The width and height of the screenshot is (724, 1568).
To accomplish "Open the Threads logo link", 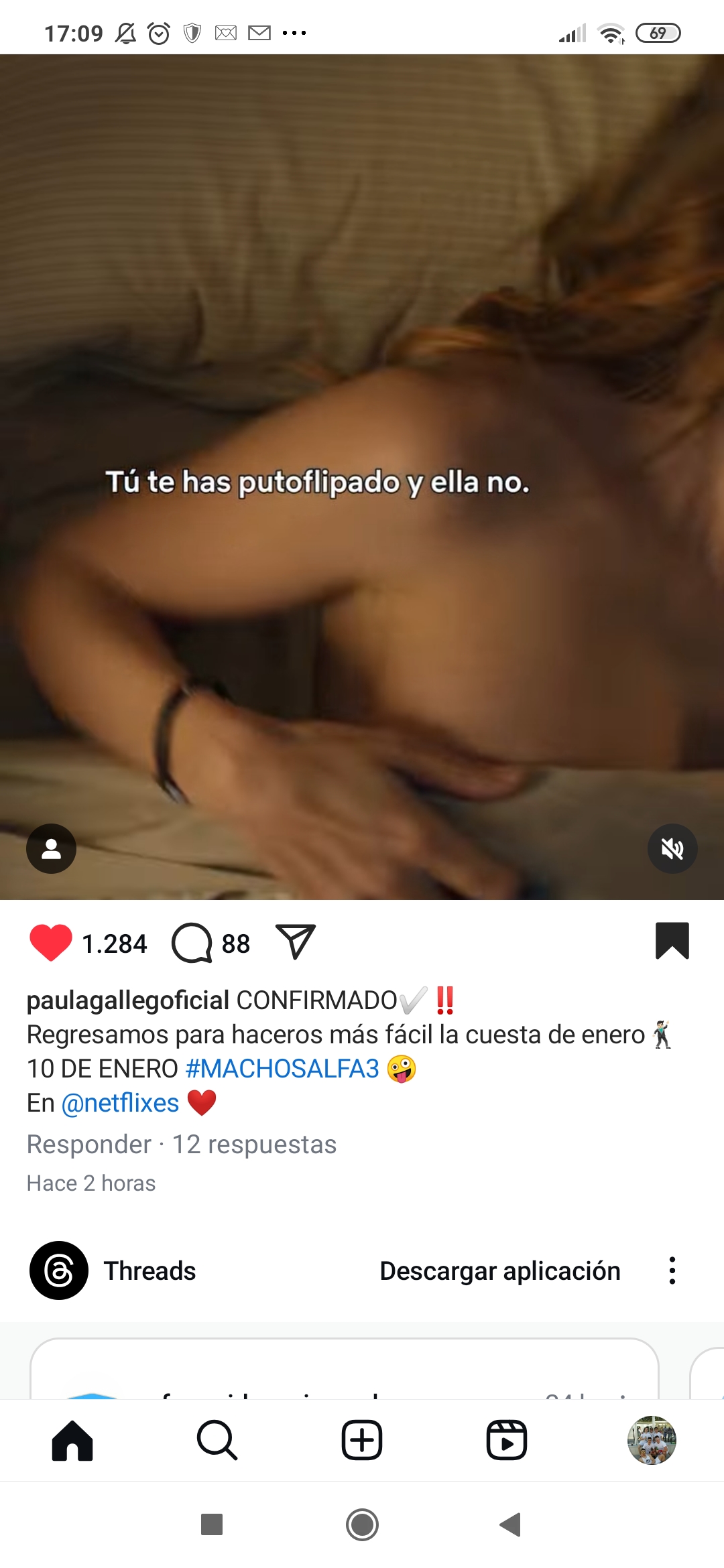I will (x=59, y=1271).
